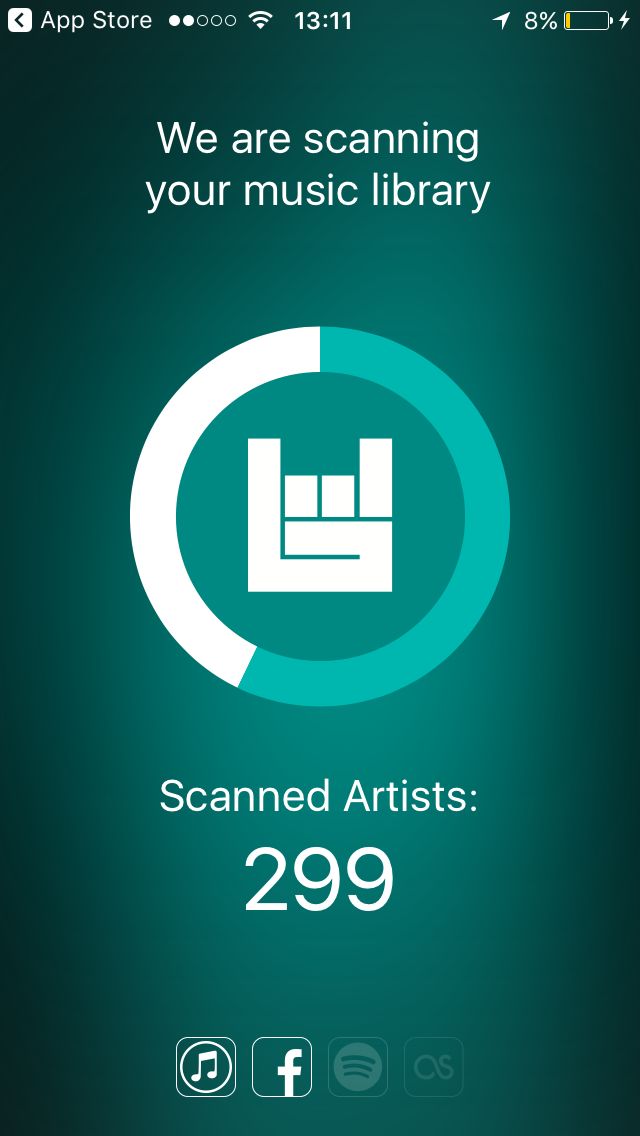The width and height of the screenshot is (640, 1136).
Task: Tap the iTunes music source icon
Action: coord(206,1066)
